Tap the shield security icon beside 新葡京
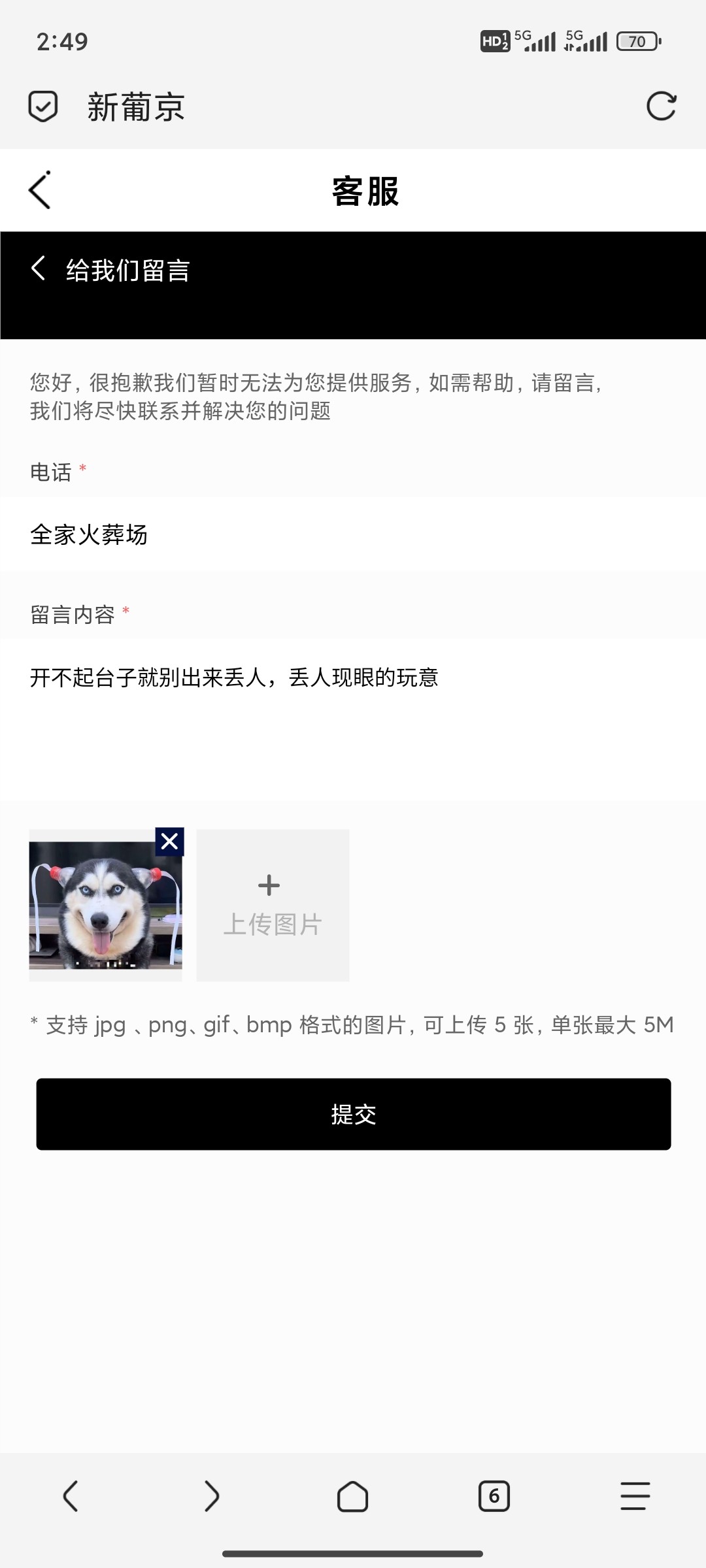This screenshot has width=706, height=1568. click(x=43, y=106)
